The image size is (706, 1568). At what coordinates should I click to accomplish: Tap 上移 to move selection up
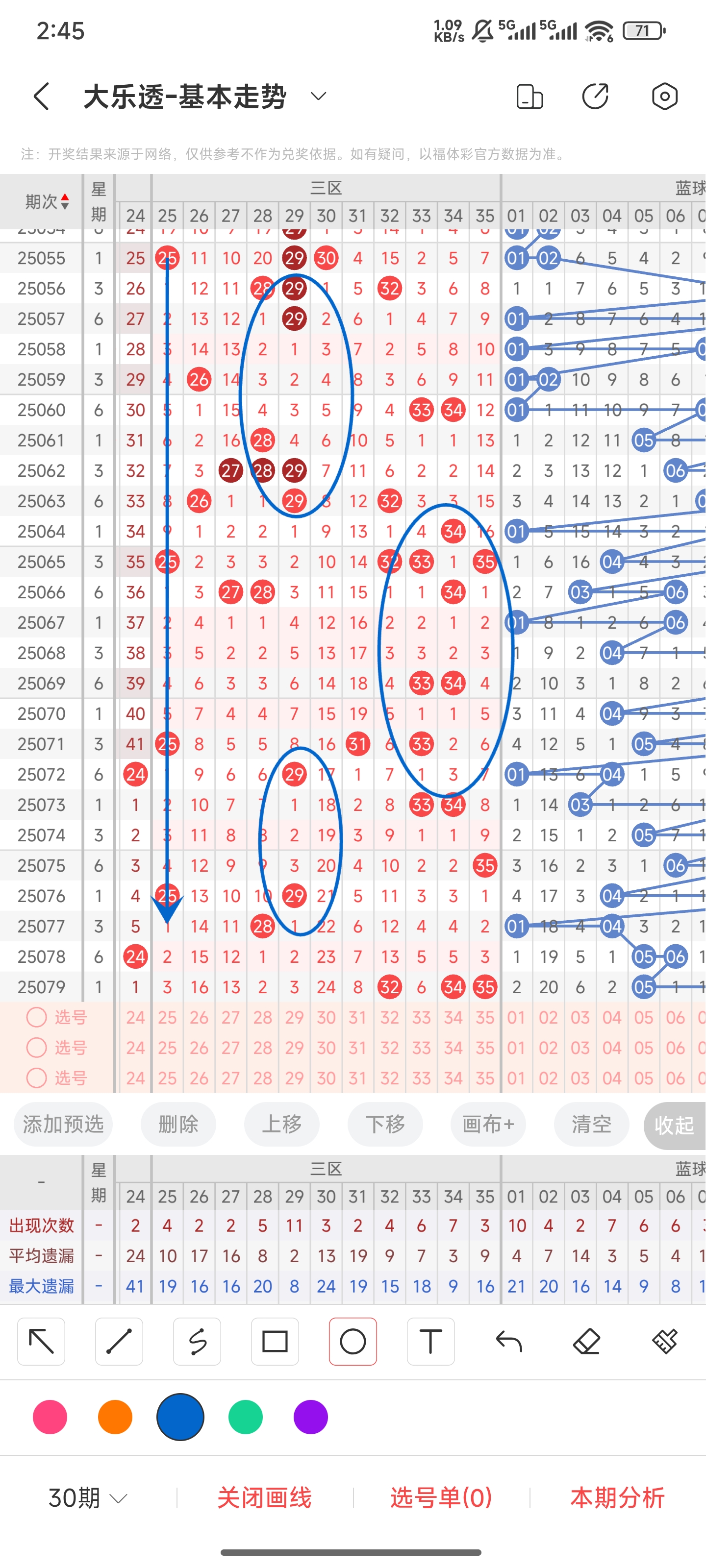pos(281,1124)
